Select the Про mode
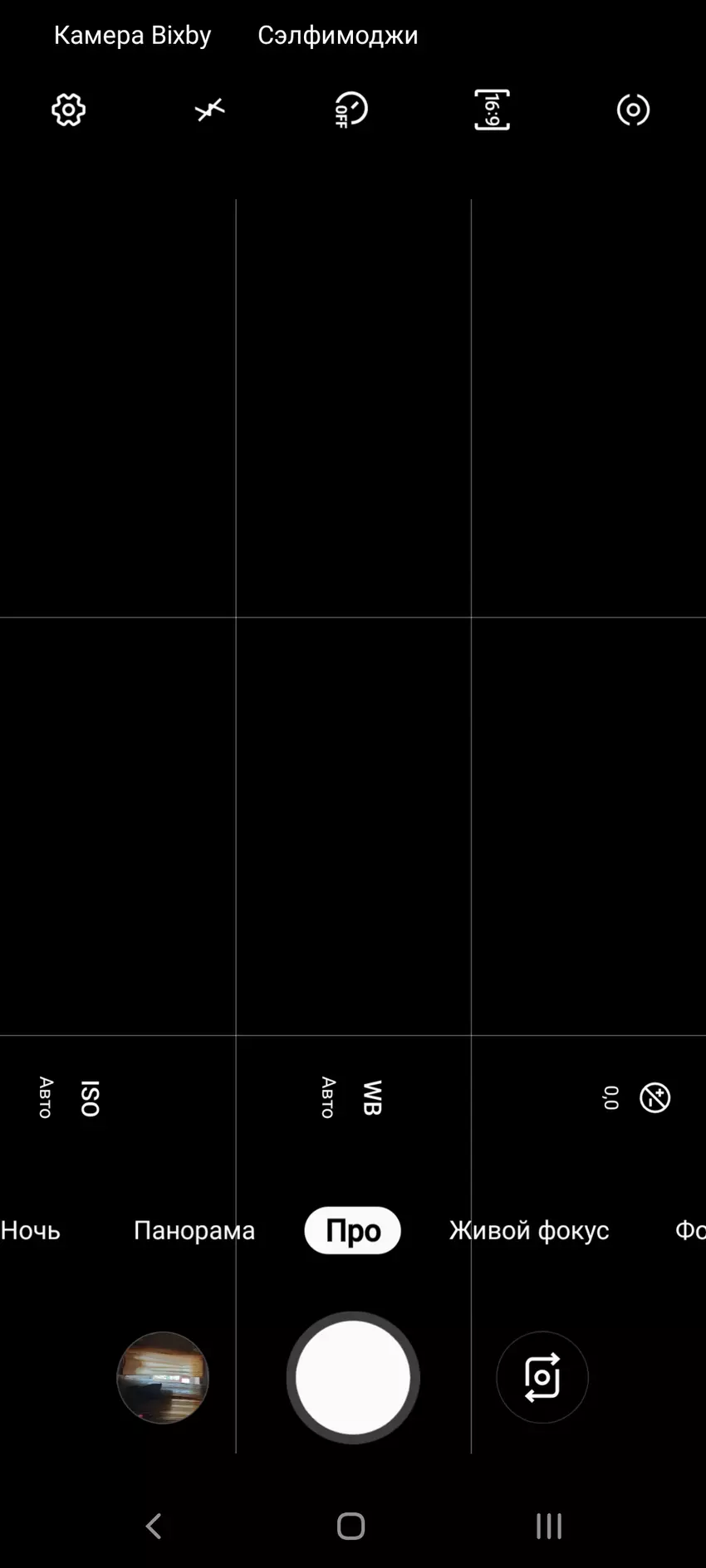This screenshot has height=1568, width=706. [353, 1230]
